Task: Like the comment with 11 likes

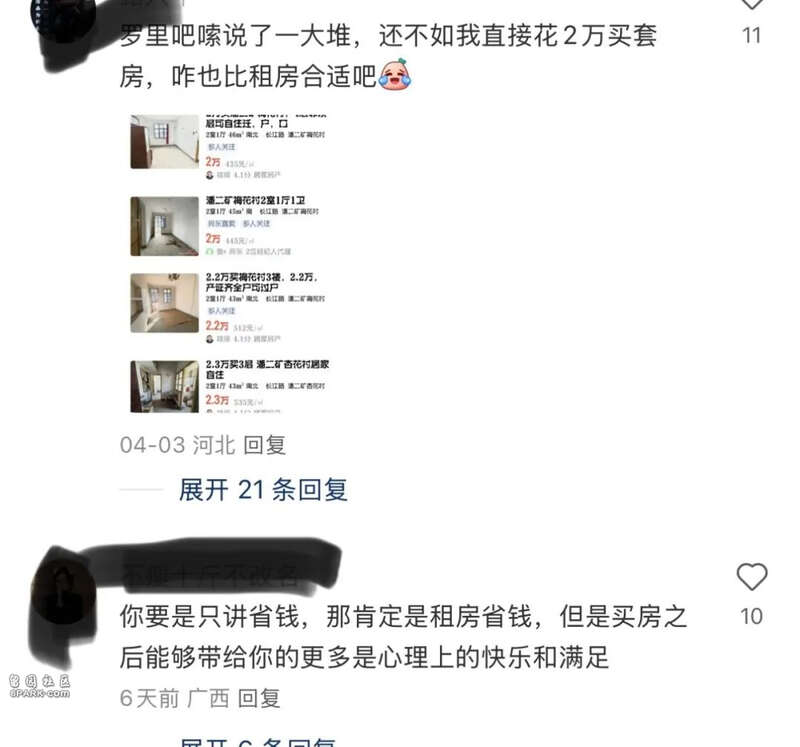Action: 751,4
